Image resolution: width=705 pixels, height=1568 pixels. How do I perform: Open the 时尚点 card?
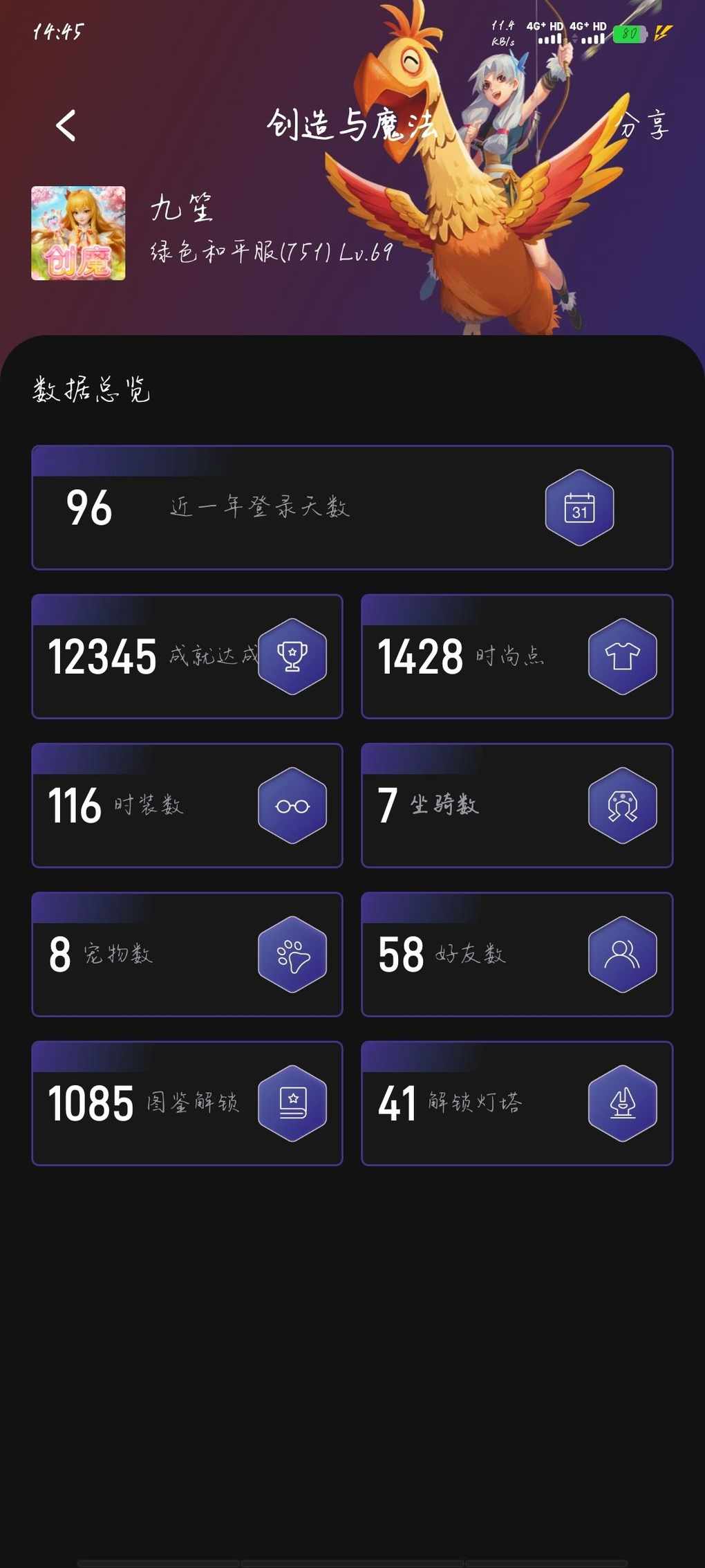point(517,656)
